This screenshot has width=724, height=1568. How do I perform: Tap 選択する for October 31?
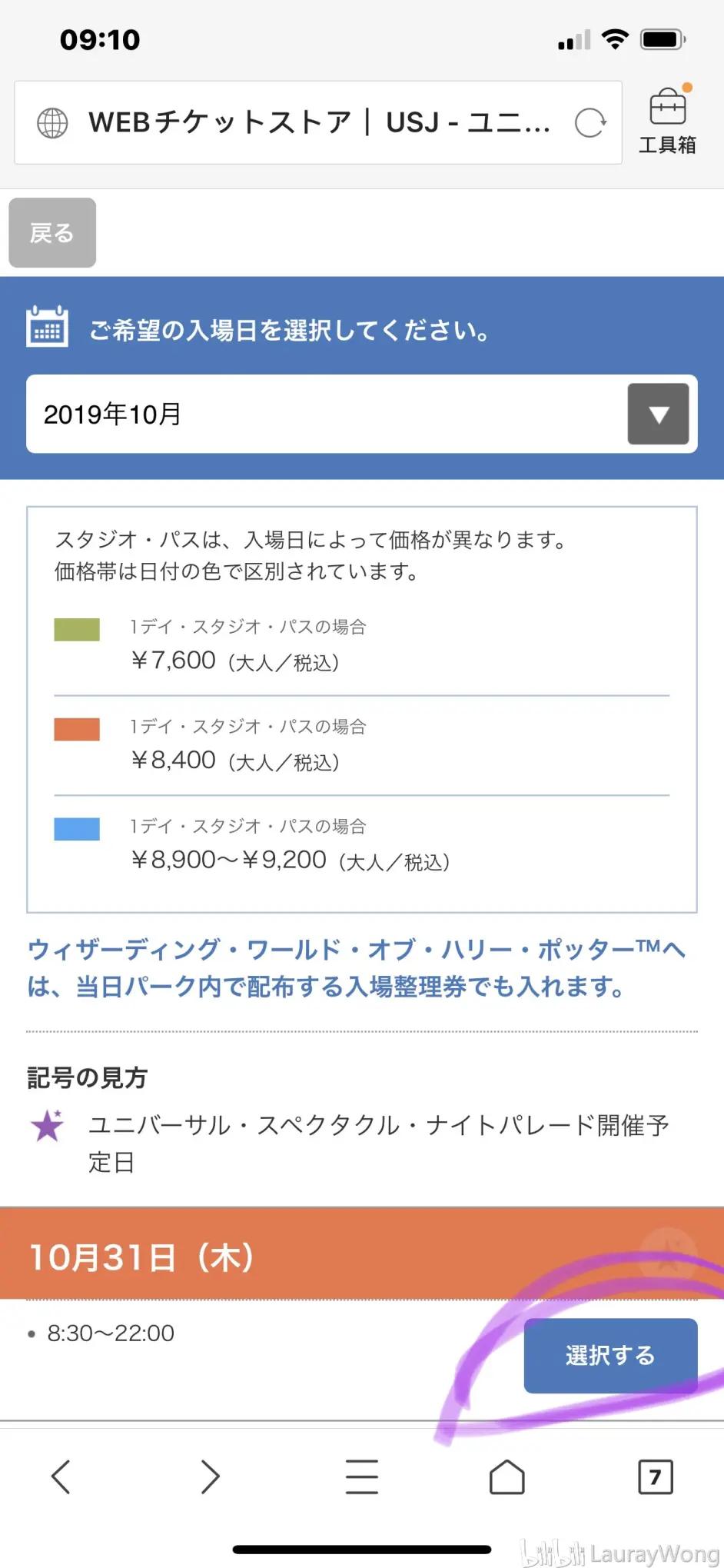610,1355
